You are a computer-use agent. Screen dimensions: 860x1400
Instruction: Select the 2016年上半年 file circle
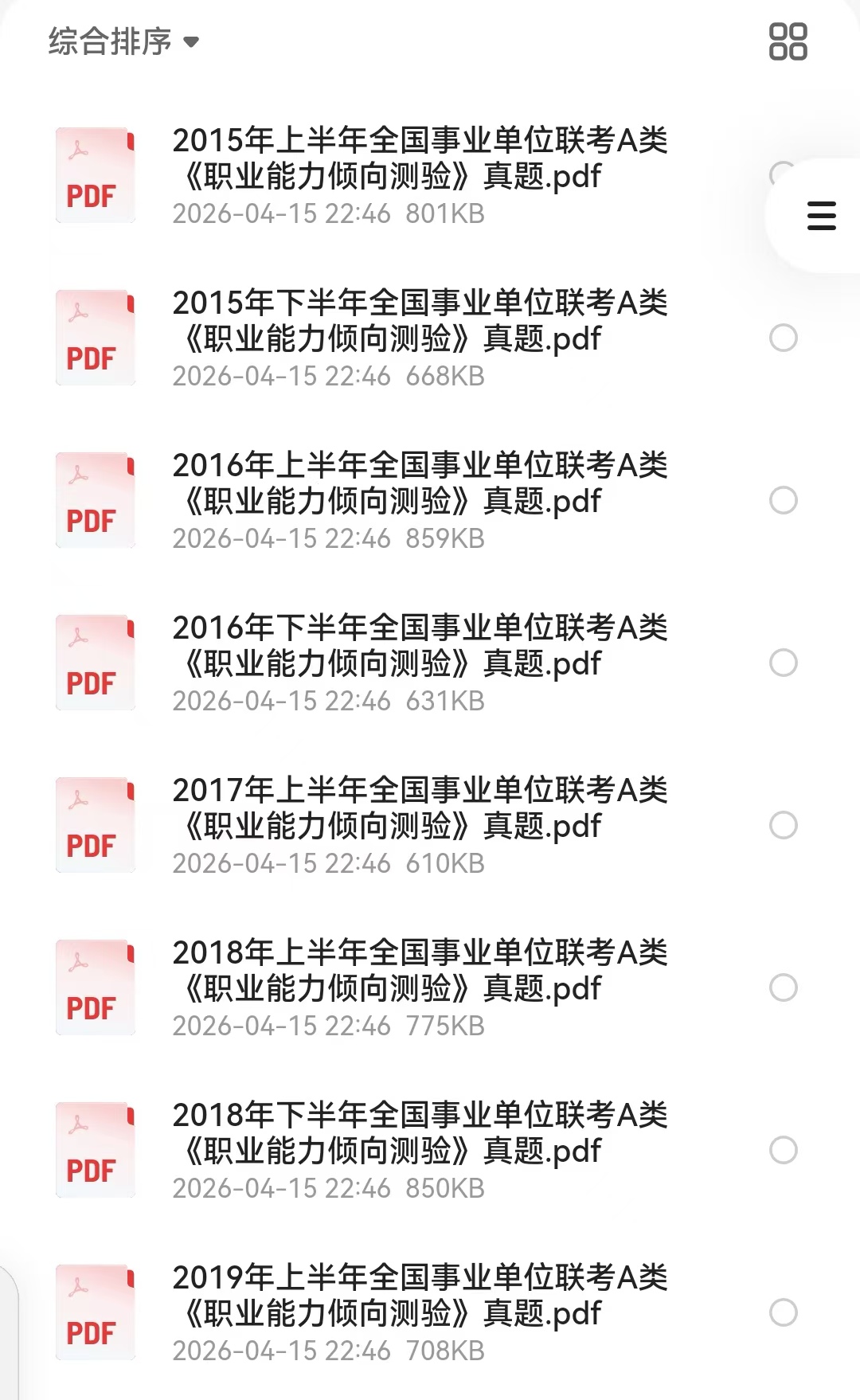(784, 500)
